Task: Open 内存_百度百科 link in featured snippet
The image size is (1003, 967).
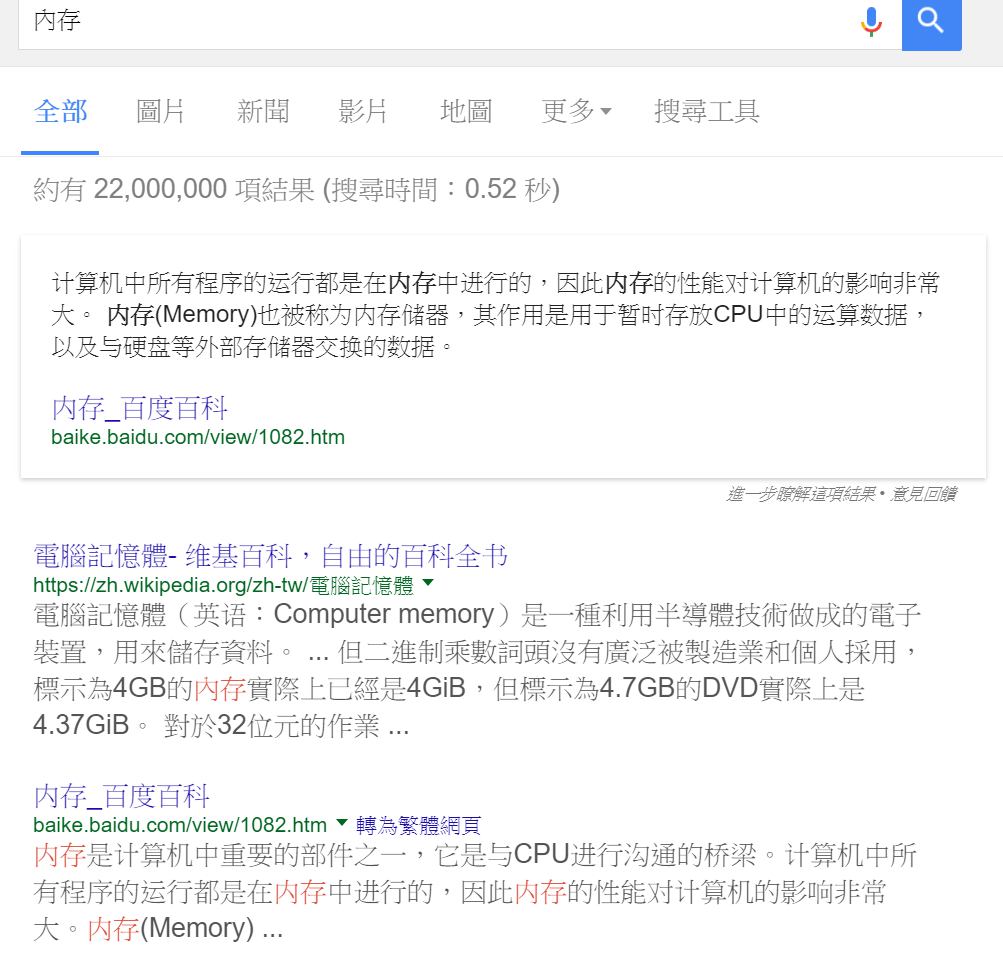Action: pos(140,408)
